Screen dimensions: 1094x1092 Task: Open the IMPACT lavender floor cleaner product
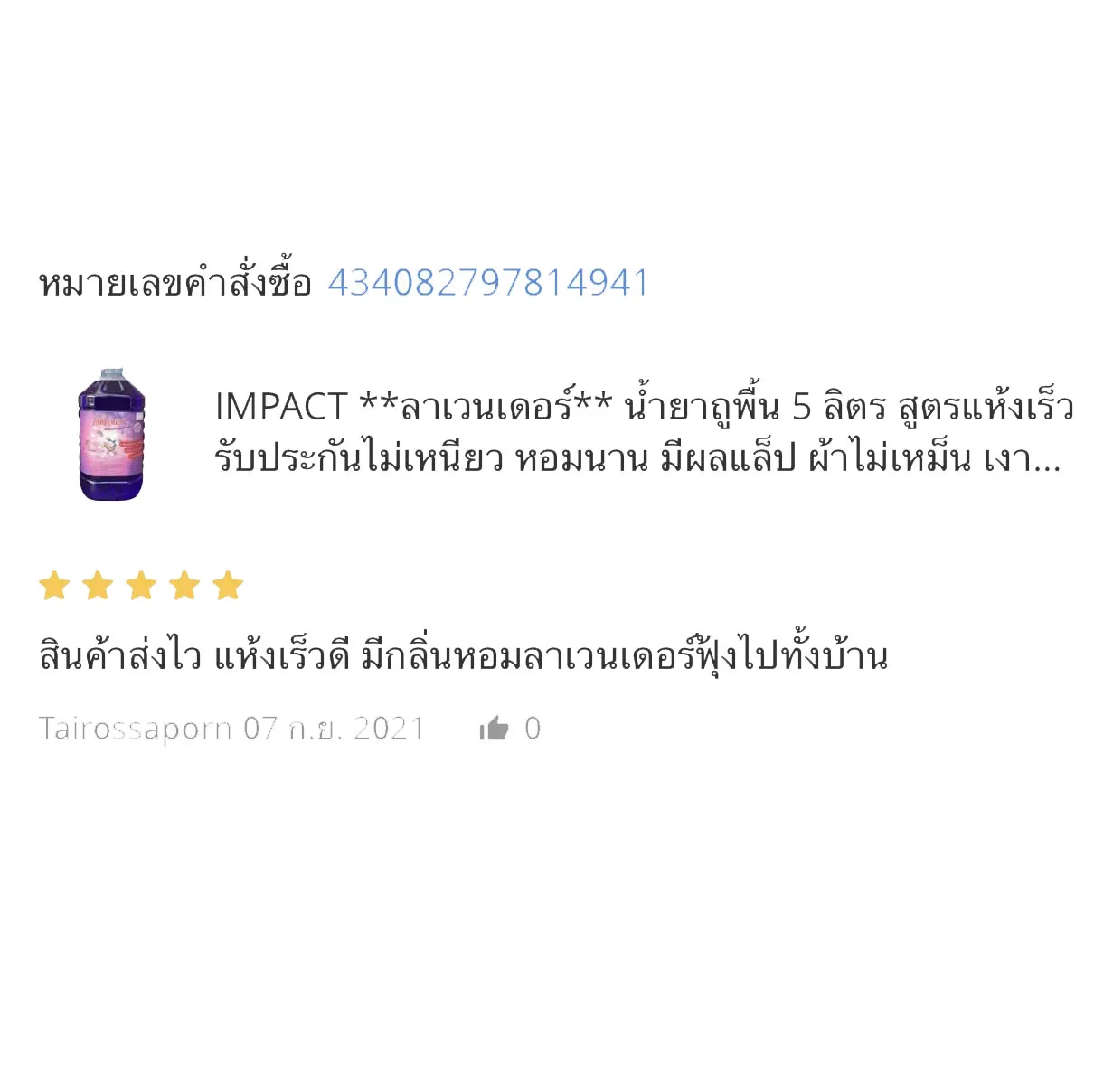point(642,432)
